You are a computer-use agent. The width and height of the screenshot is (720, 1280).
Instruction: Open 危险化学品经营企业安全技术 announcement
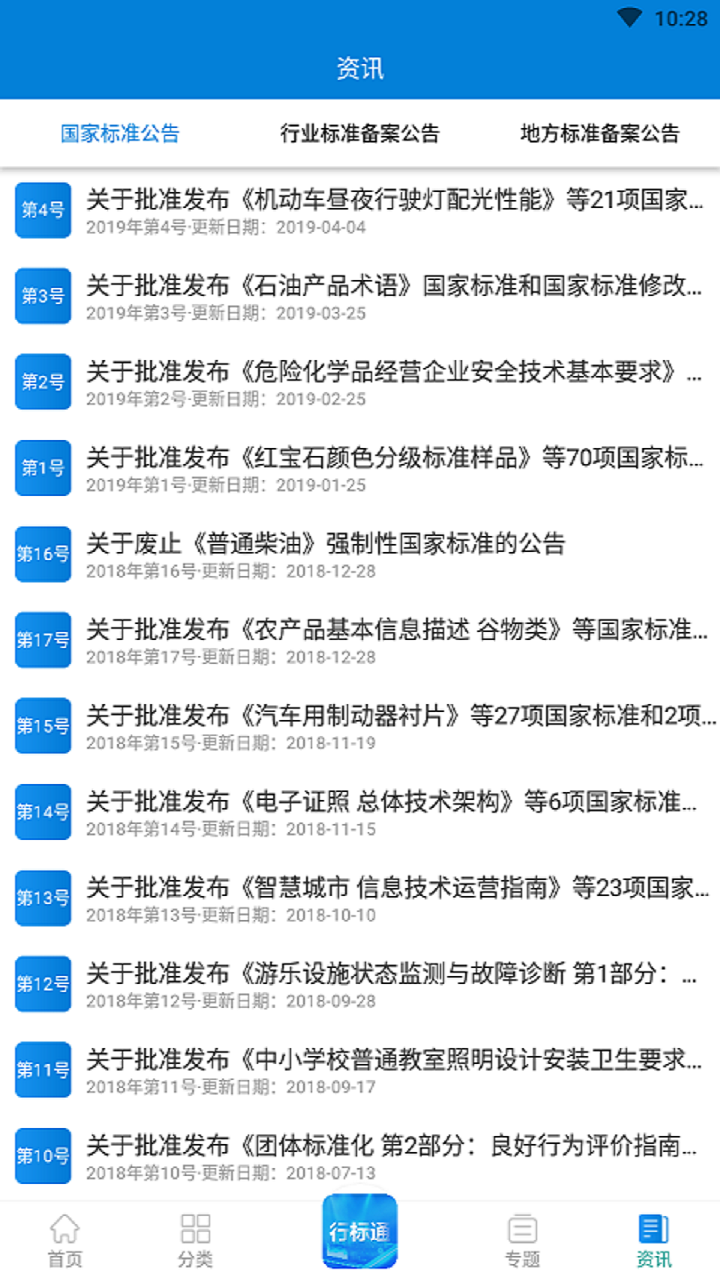click(360, 382)
